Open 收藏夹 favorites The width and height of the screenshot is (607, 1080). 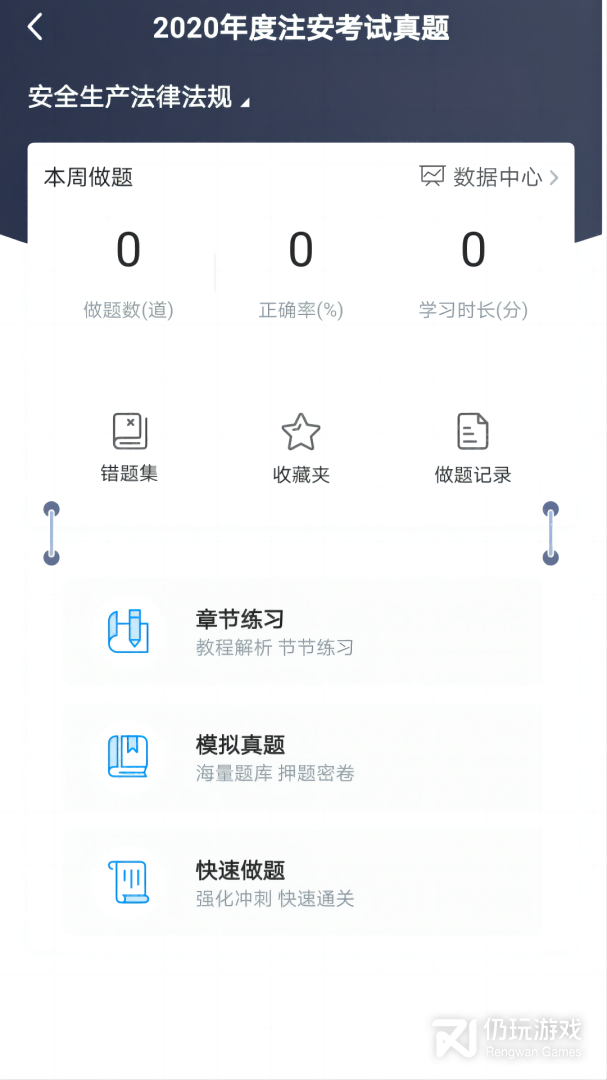coord(301,448)
